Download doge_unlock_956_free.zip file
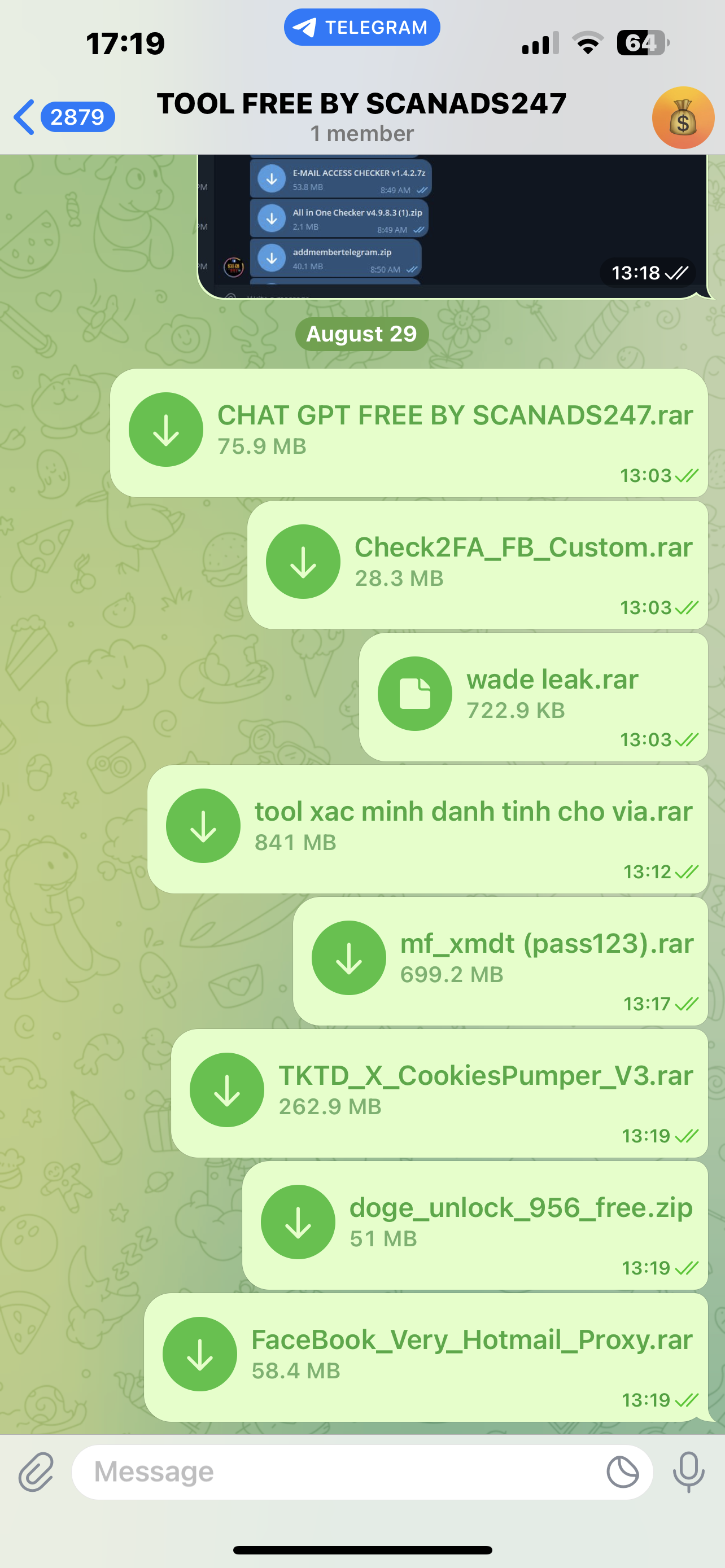 298,1222
